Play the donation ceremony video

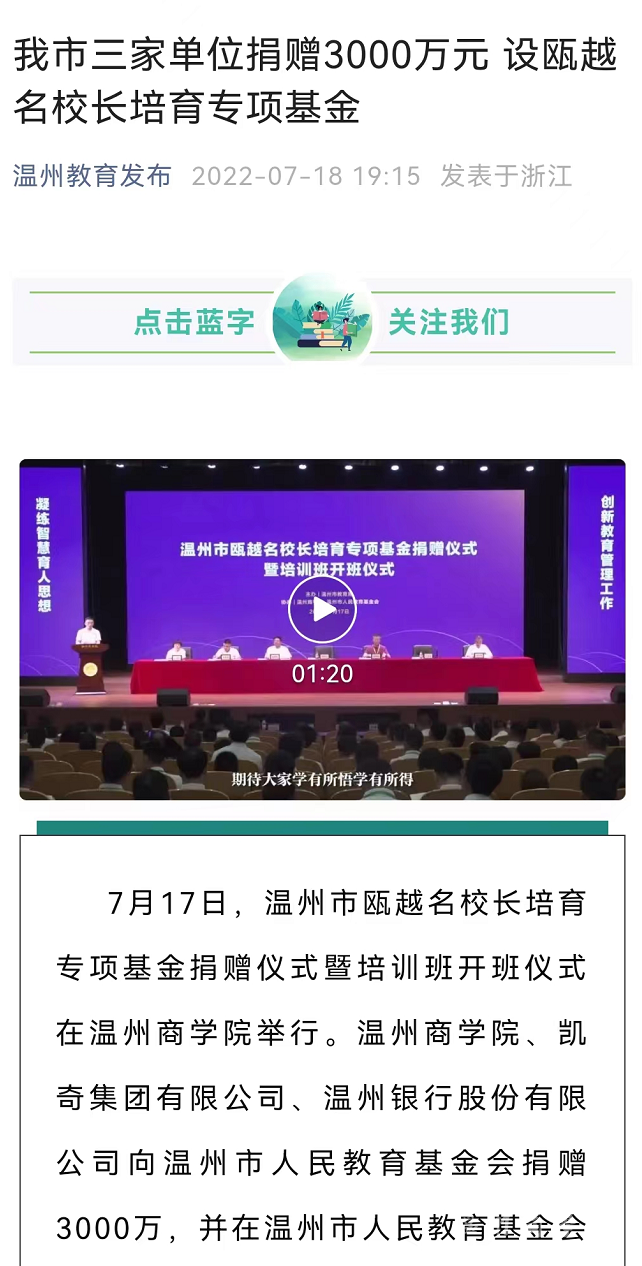click(322, 609)
